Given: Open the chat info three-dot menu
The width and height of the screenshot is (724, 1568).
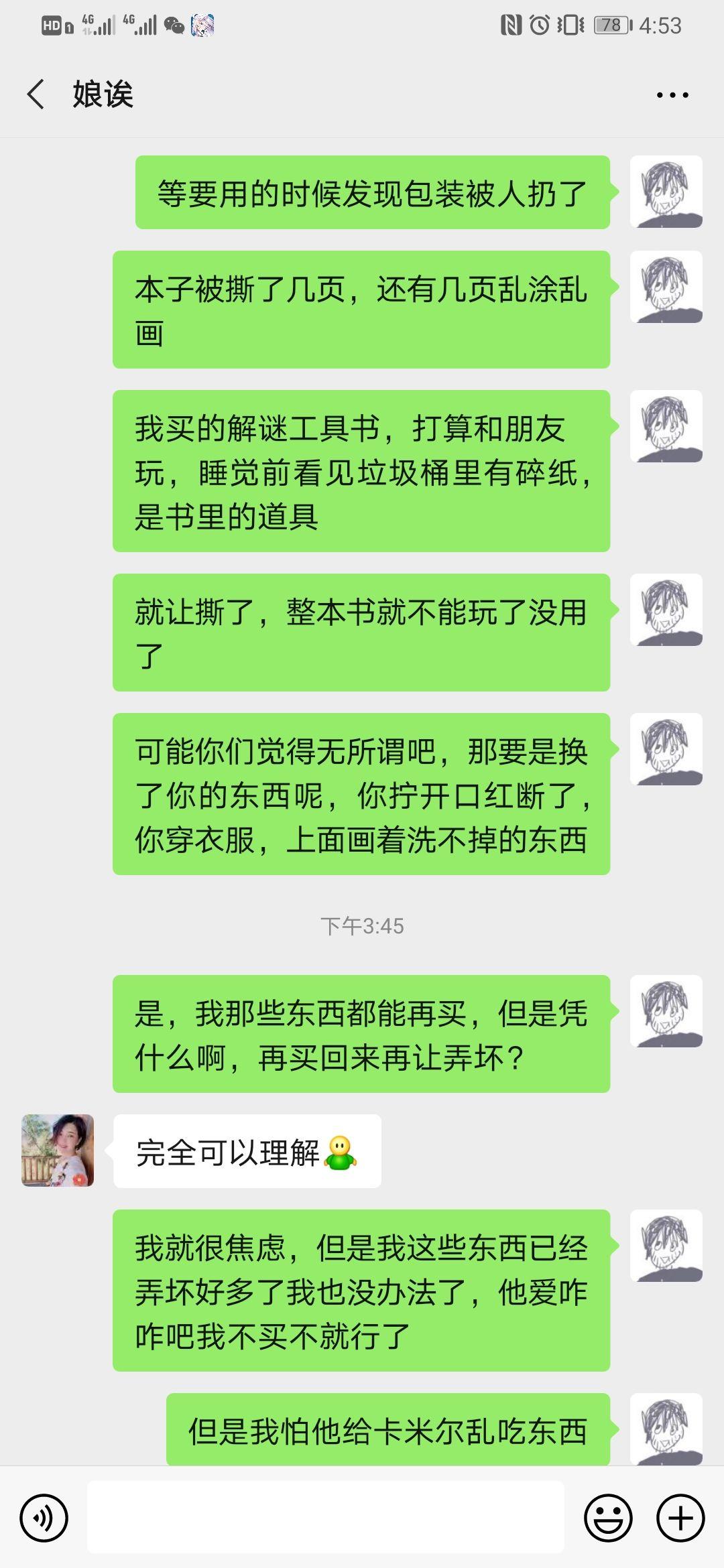Looking at the screenshot, I should pyautogui.click(x=672, y=95).
